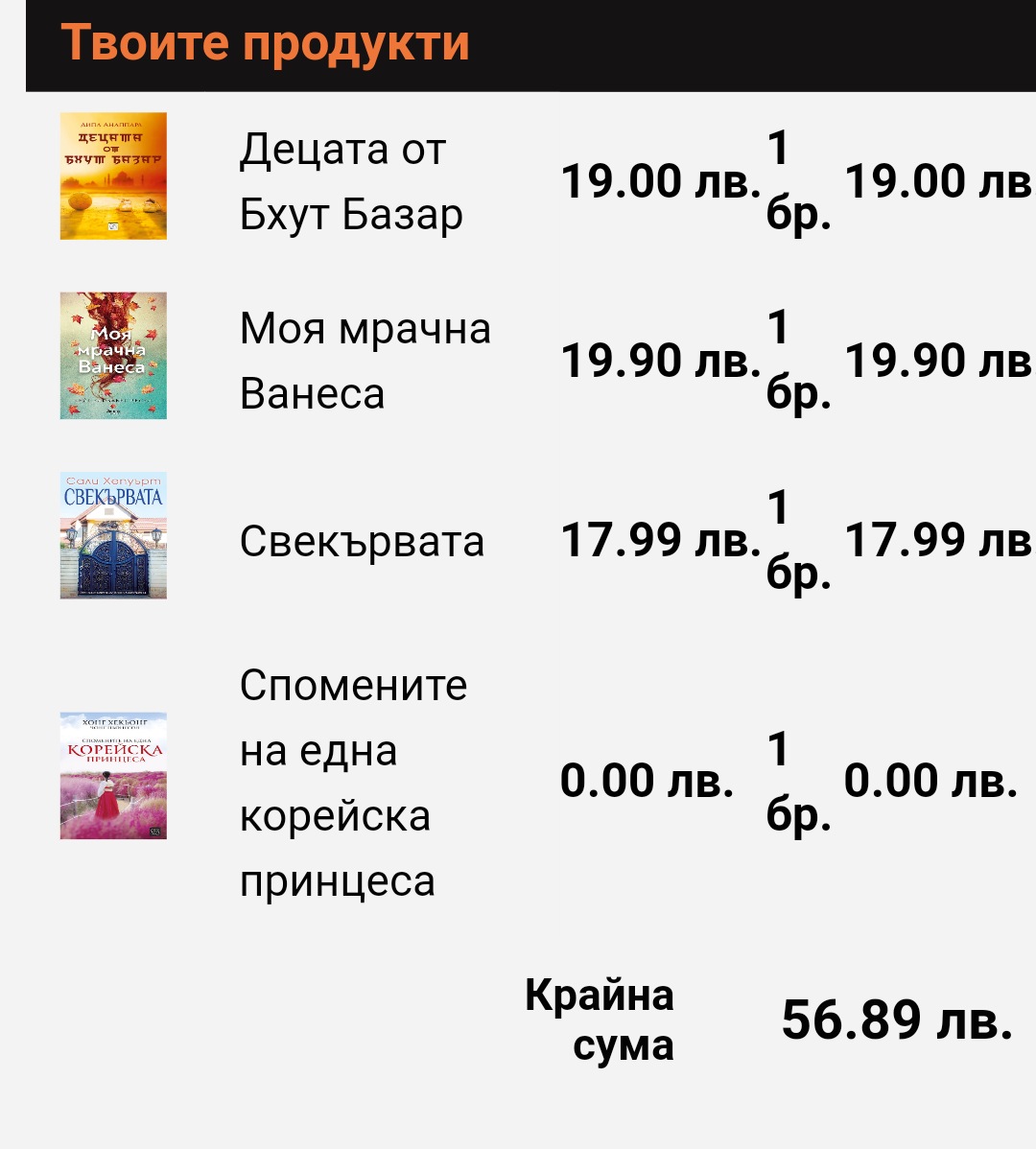Open the Спомените на една корейска принцеса cover

[113, 776]
